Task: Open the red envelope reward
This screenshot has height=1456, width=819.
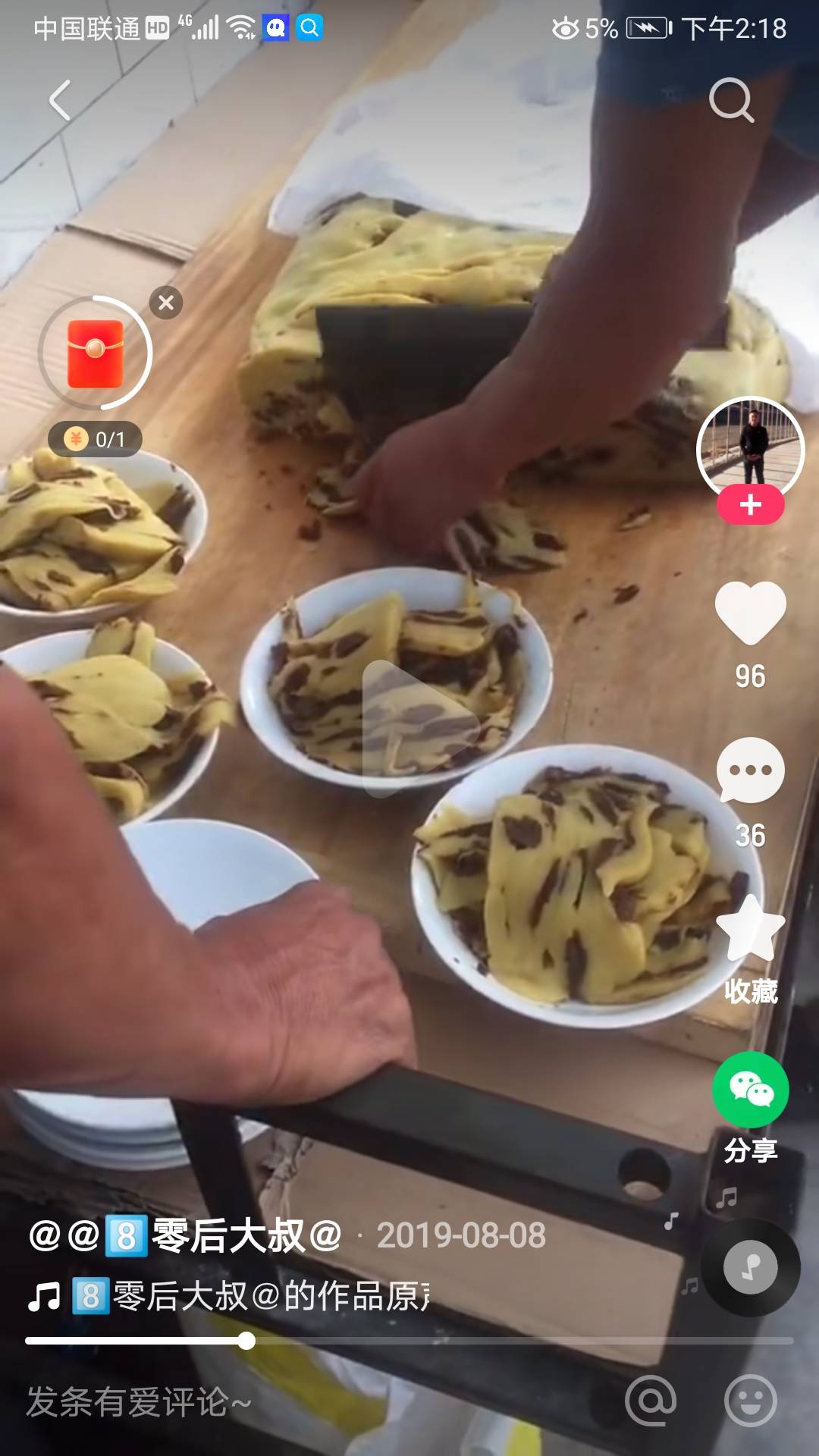Action: tap(96, 353)
